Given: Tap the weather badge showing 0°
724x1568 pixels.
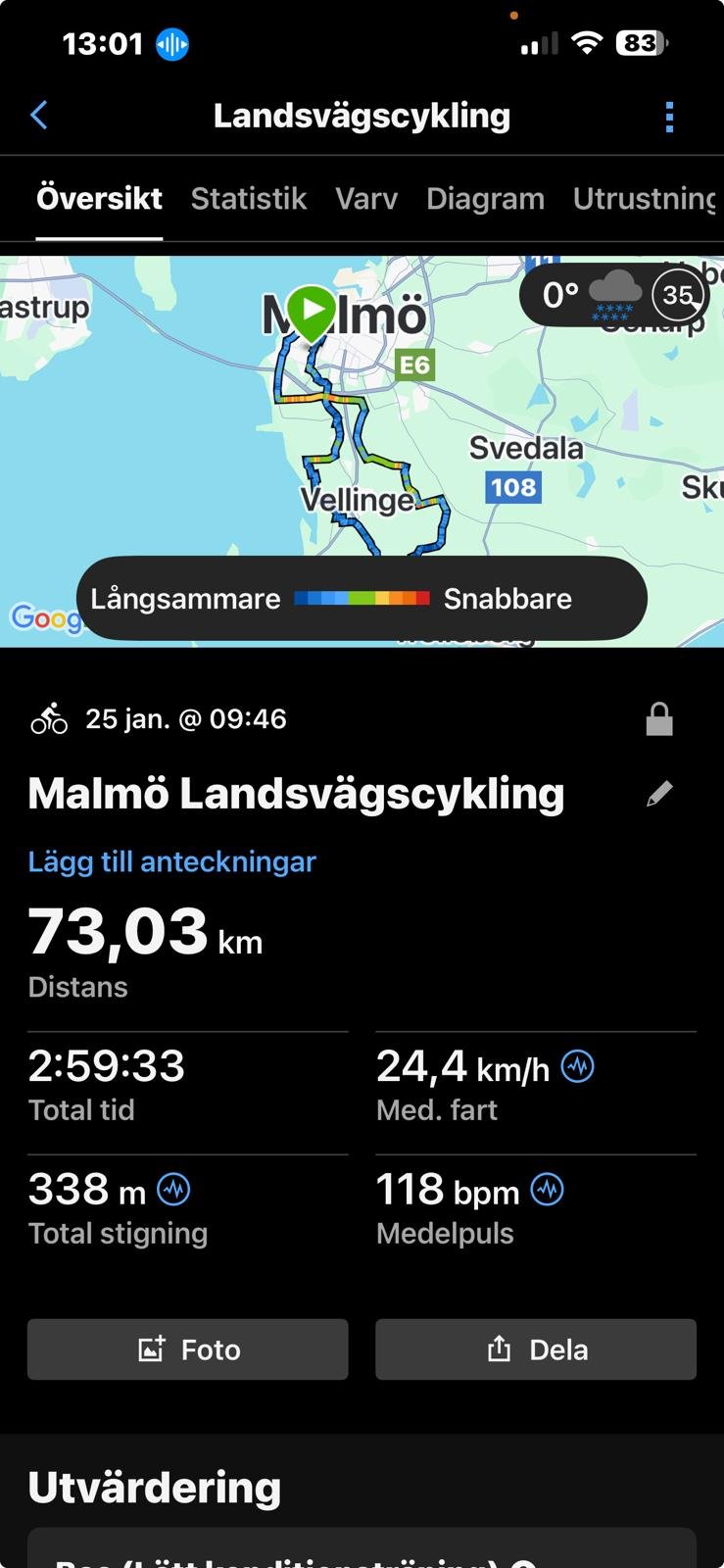Looking at the screenshot, I should [611, 295].
